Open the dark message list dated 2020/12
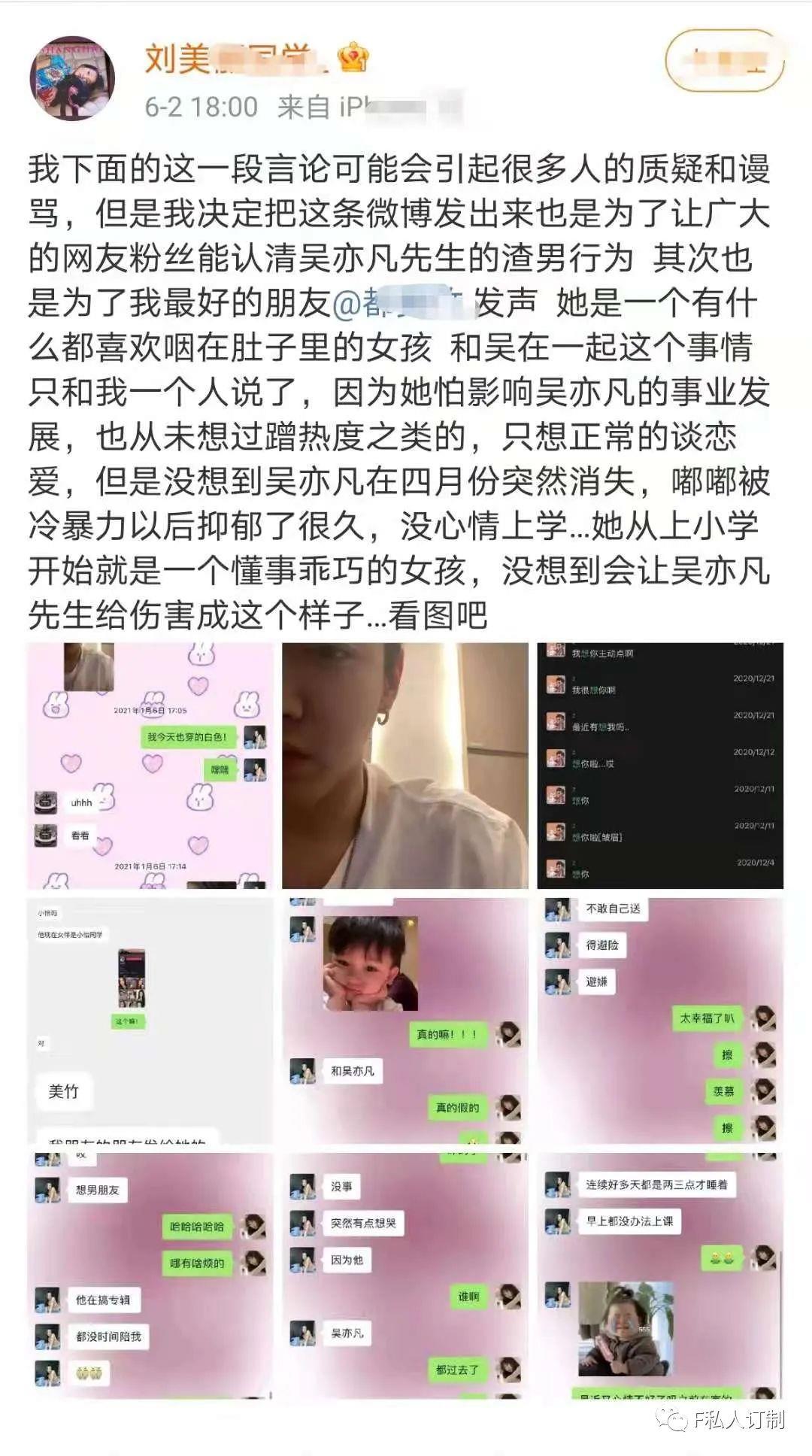812x1456 pixels. (x=660, y=765)
